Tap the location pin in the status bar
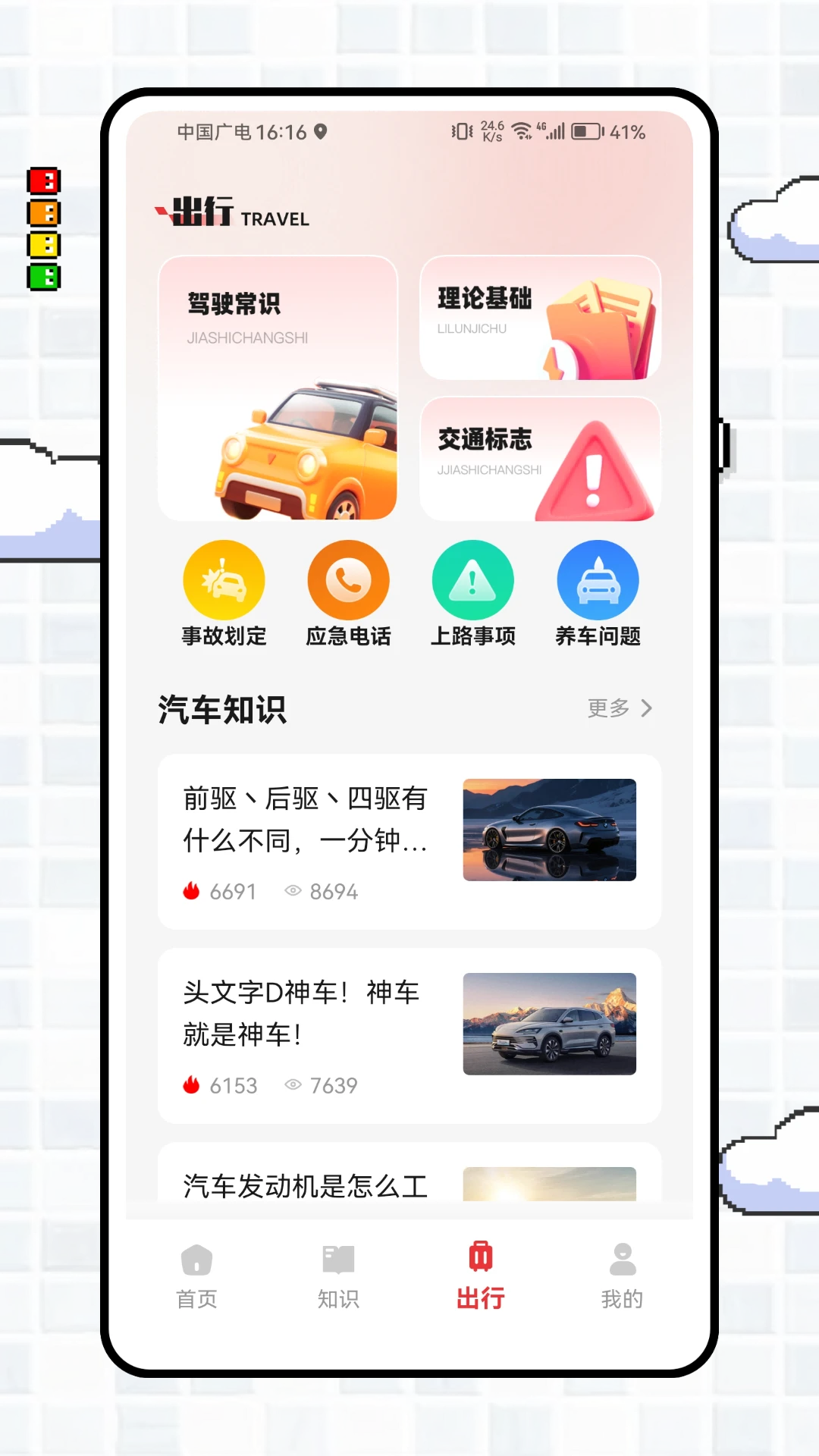 (322, 132)
